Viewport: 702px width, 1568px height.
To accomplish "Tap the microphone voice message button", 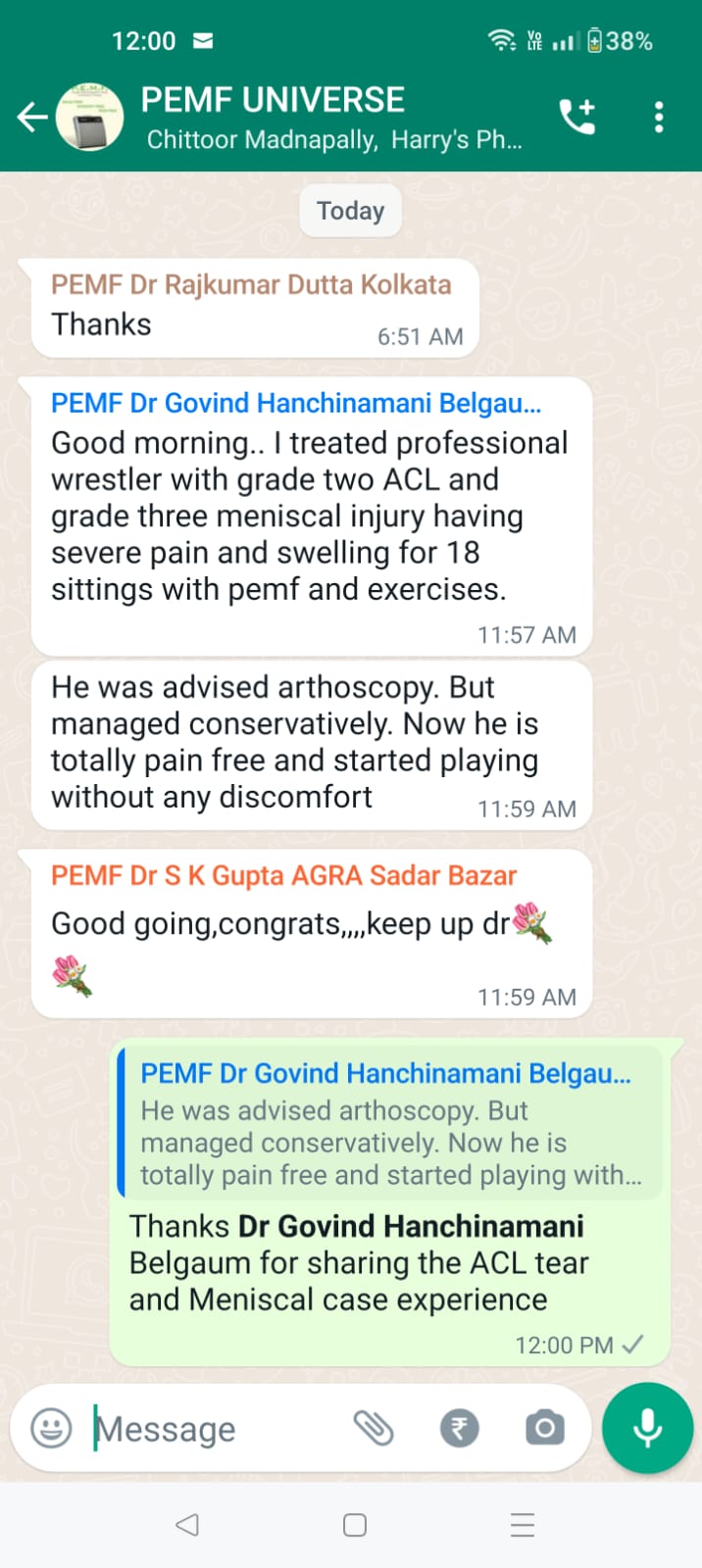I will pos(647,1428).
